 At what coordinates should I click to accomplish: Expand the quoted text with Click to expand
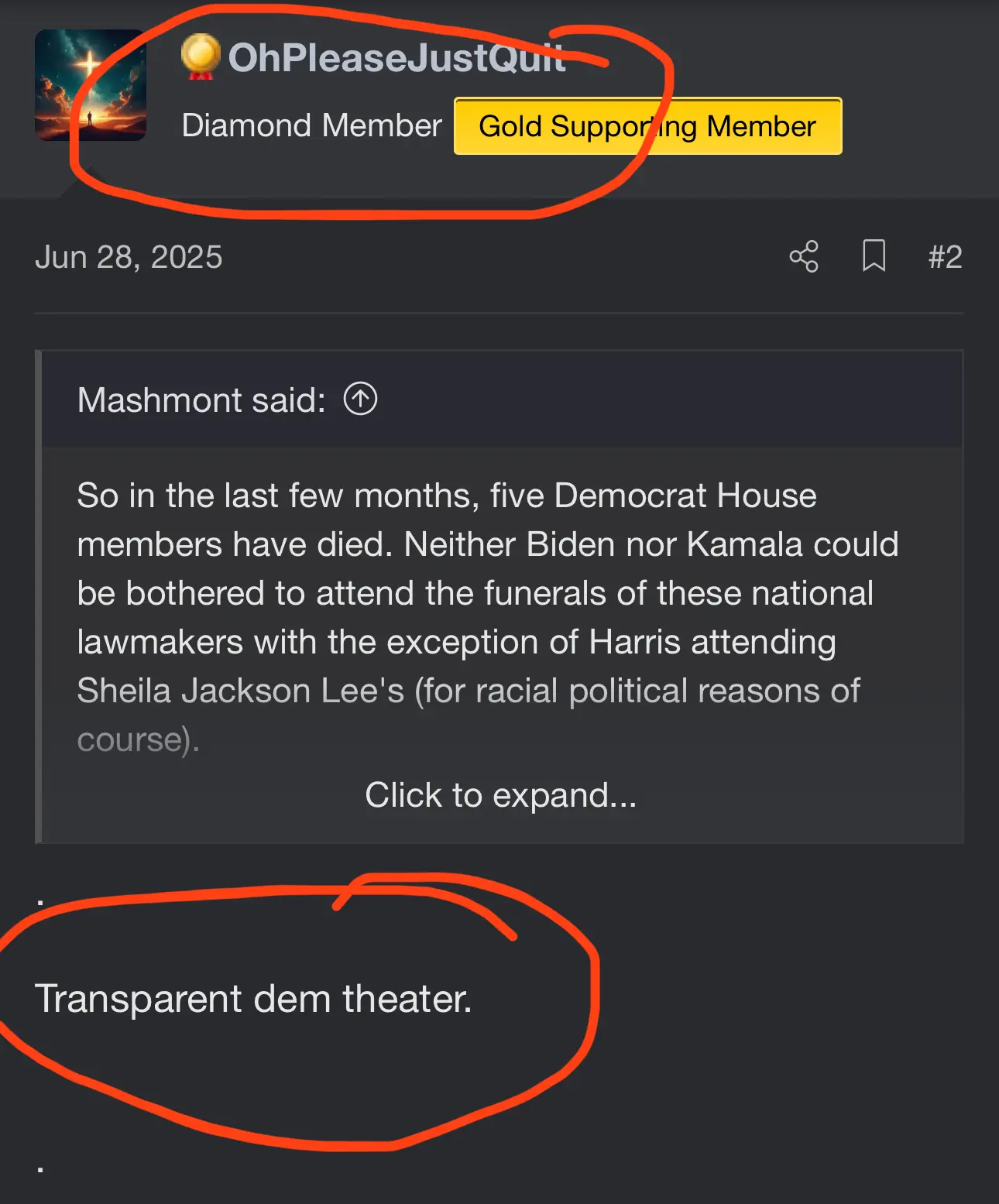tap(500, 795)
